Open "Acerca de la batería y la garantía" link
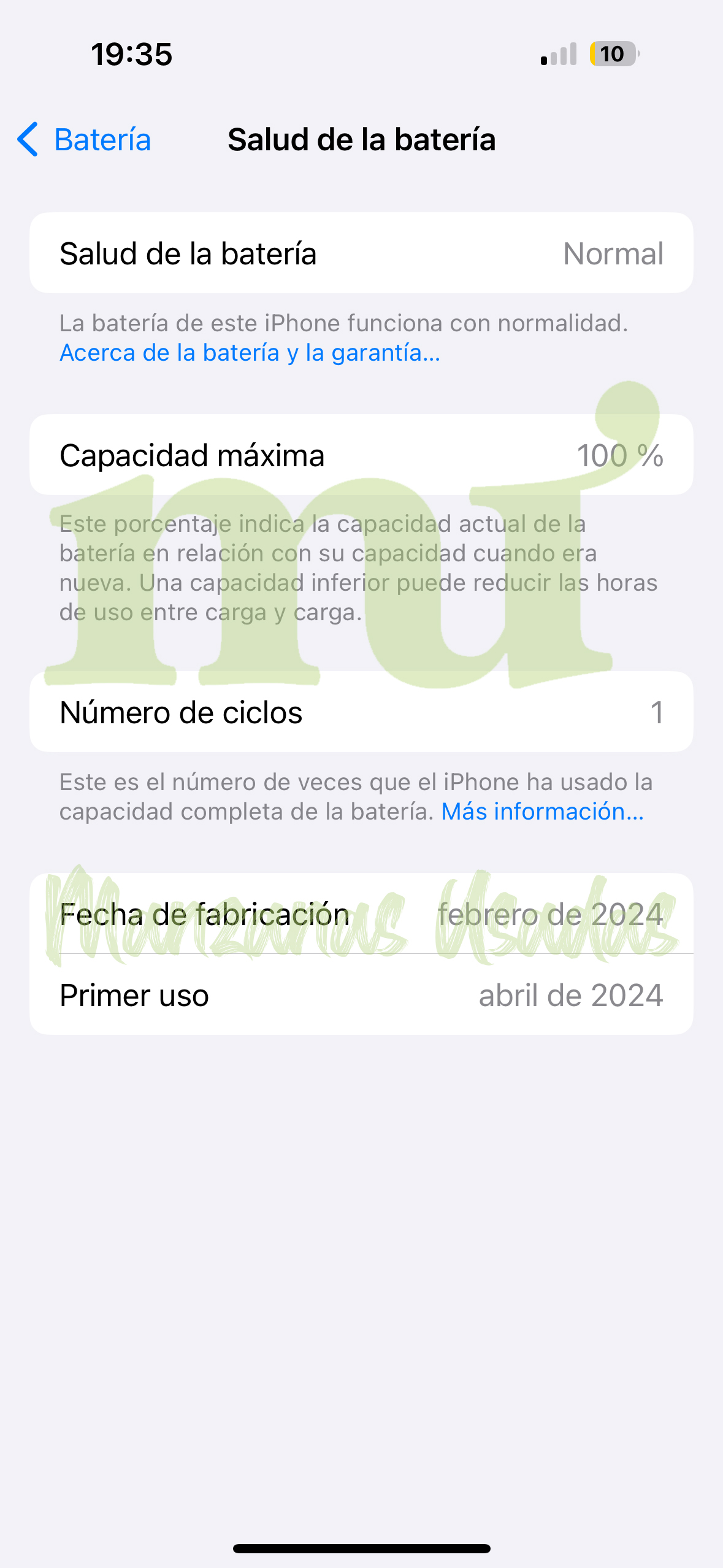Screen dimensions: 723x1568 click(x=250, y=353)
